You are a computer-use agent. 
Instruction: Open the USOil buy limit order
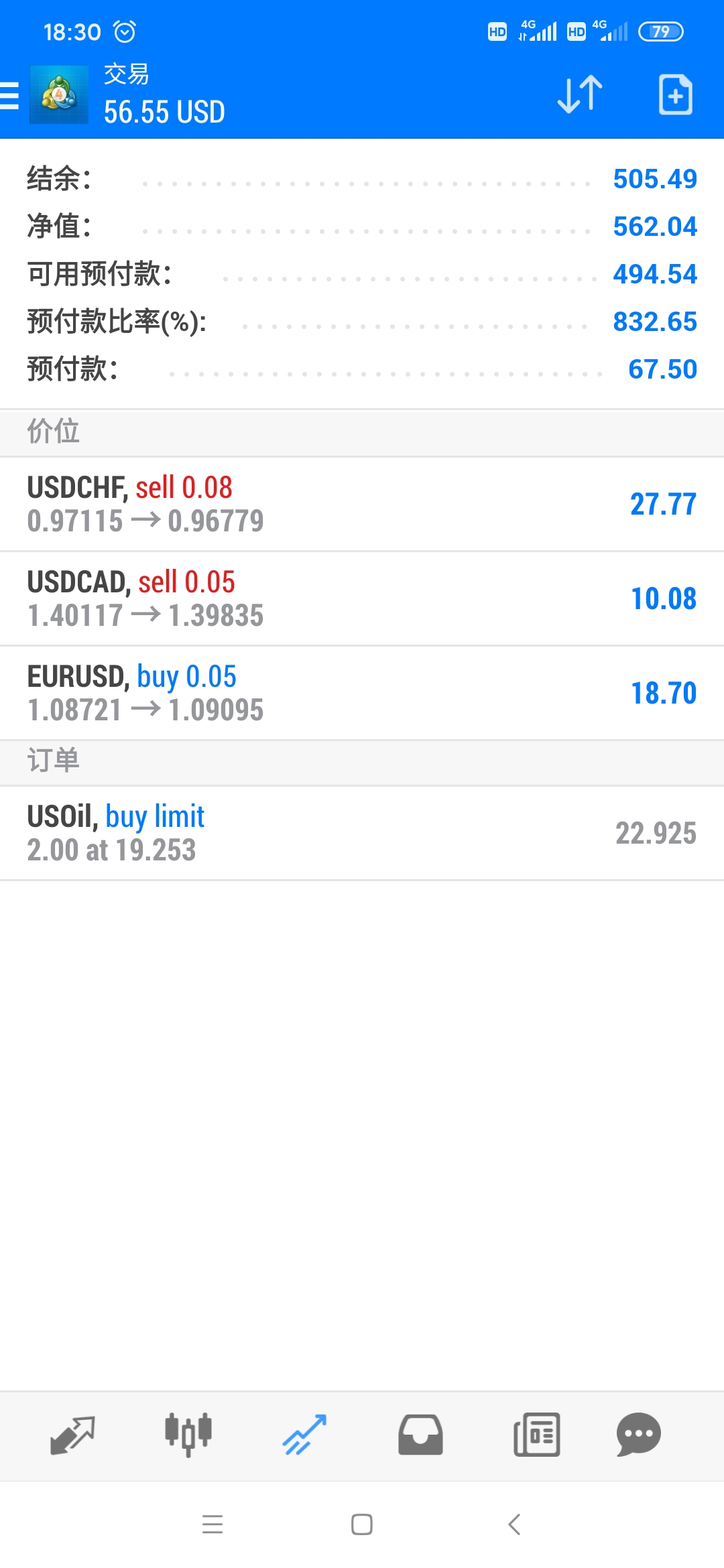pyautogui.click(x=362, y=834)
